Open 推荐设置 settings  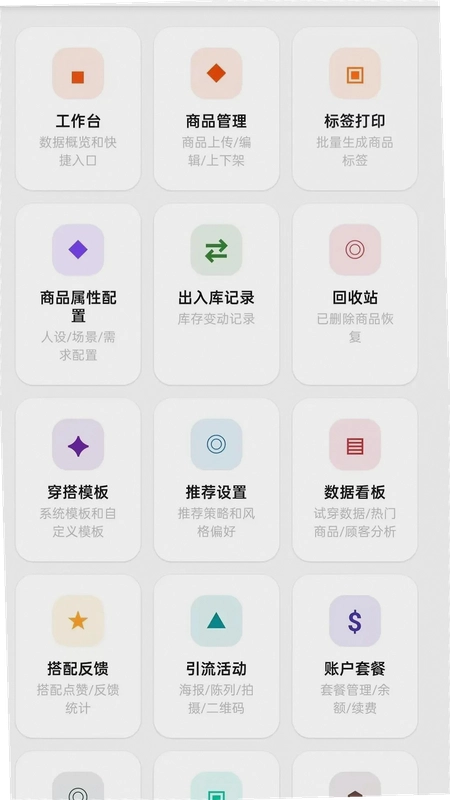tap(216, 480)
